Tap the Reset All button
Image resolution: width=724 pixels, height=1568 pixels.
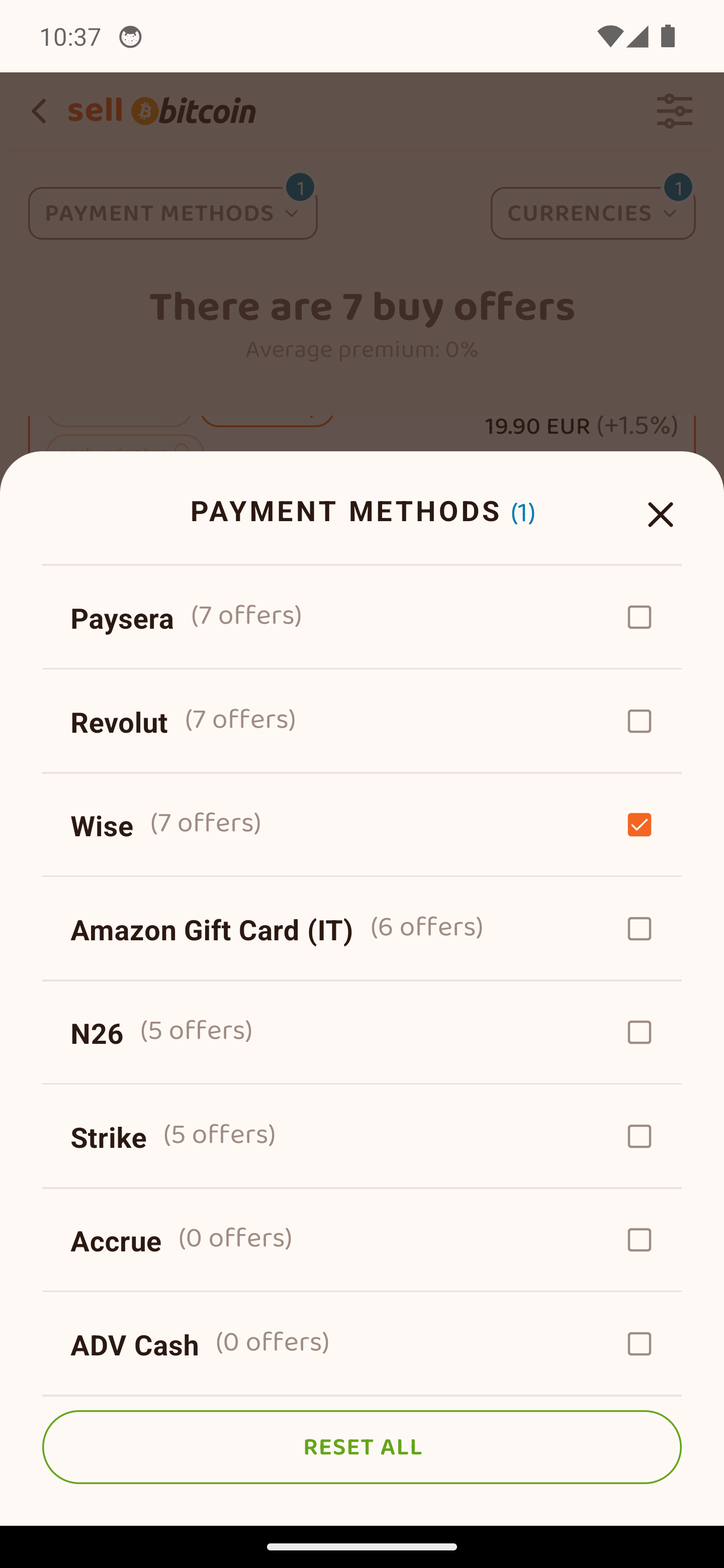[361, 1447]
